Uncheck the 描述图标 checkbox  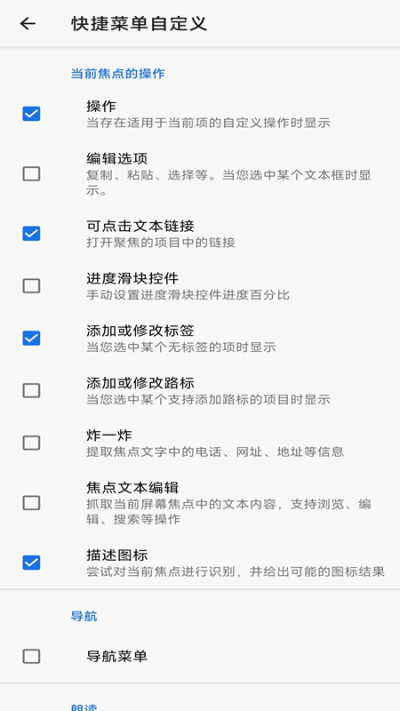pyautogui.click(x=31, y=563)
